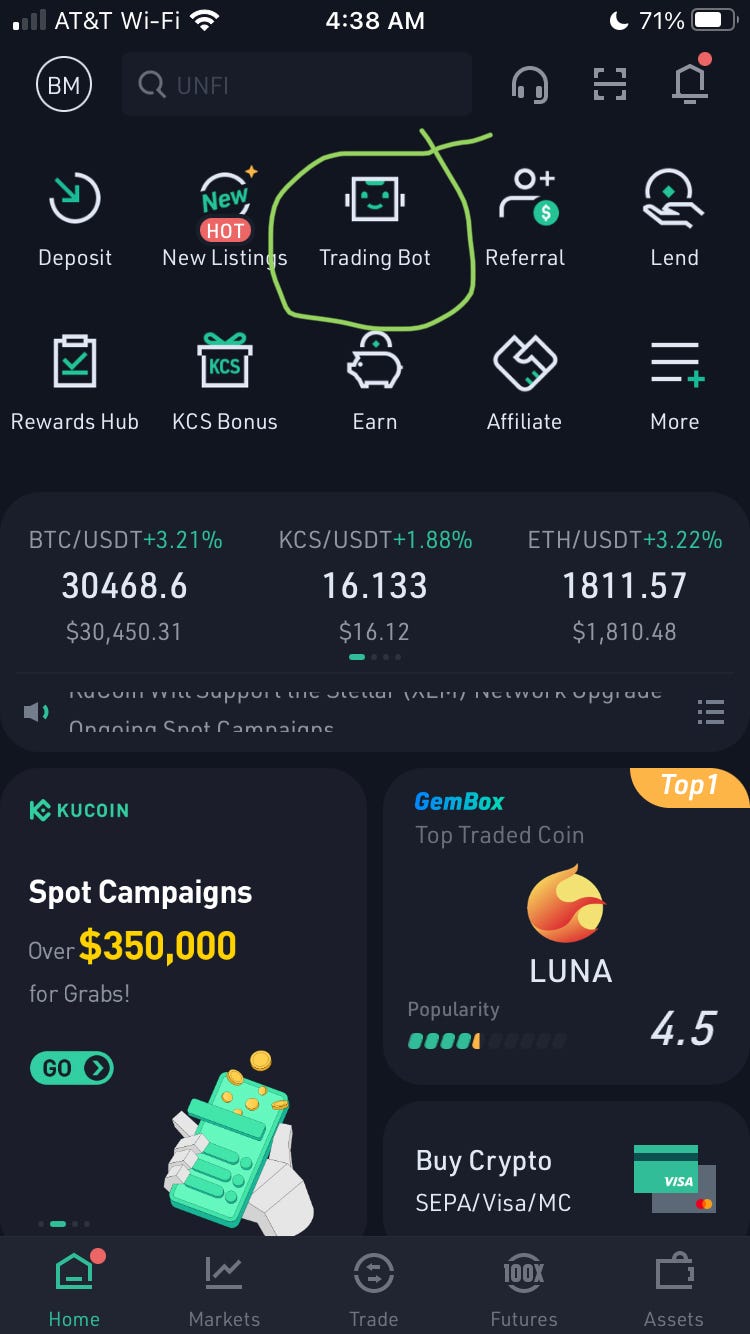Image resolution: width=750 pixels, height=1334 pixels.
Task: Open customer support headset icon
Action: click(530, 84)
